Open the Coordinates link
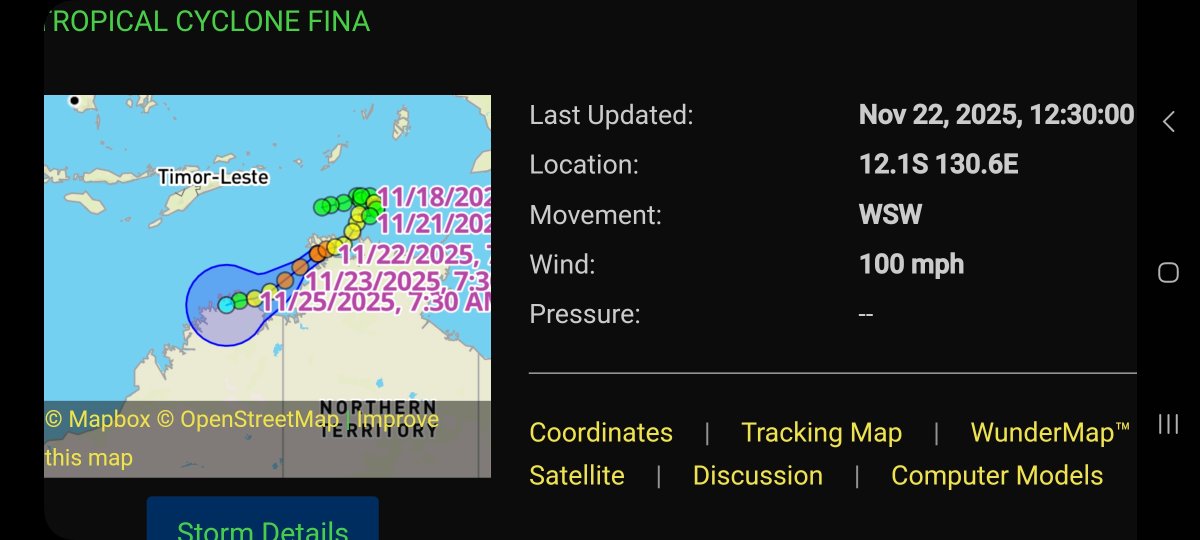1200x540 pixels. pyautogui.click(x=600, y=433)
